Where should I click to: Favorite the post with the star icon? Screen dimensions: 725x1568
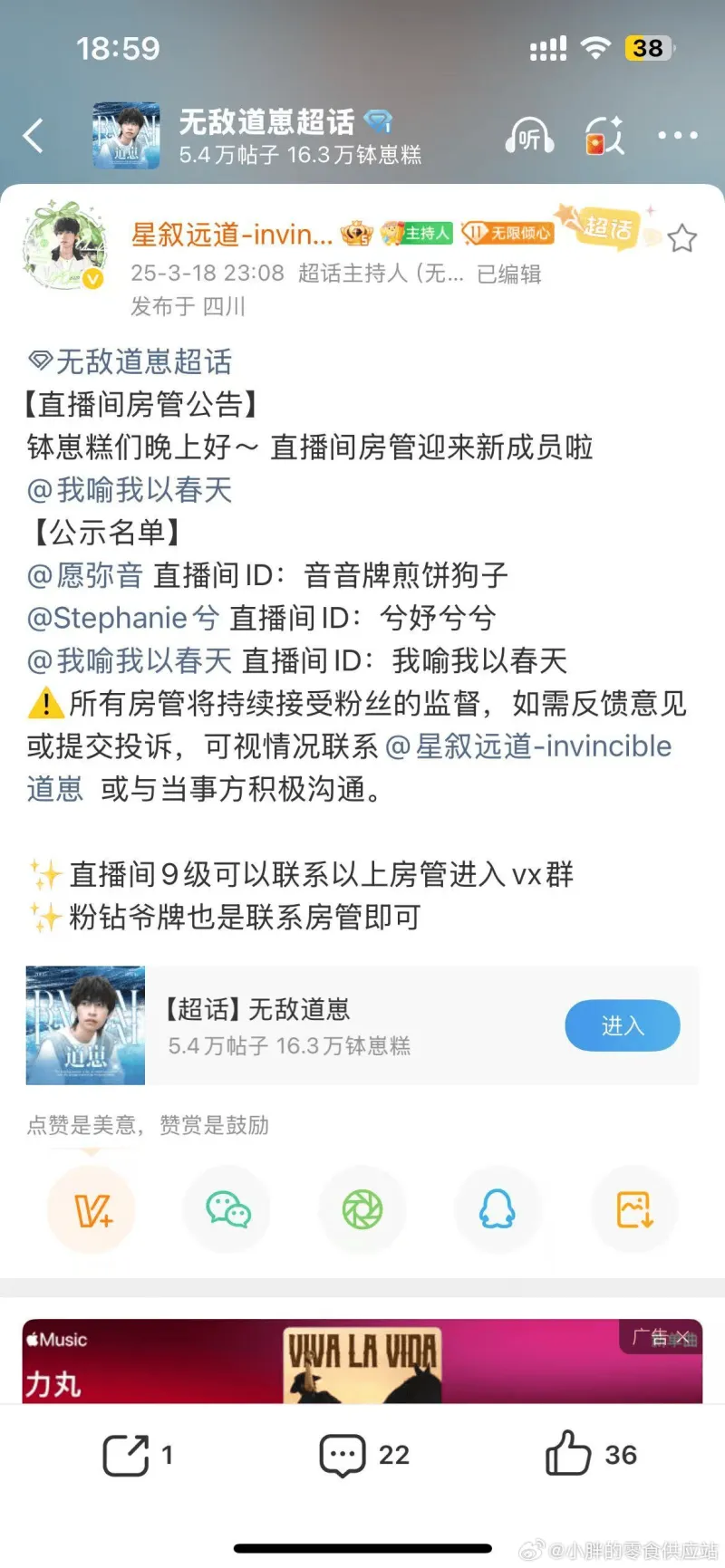coord(681,238)
